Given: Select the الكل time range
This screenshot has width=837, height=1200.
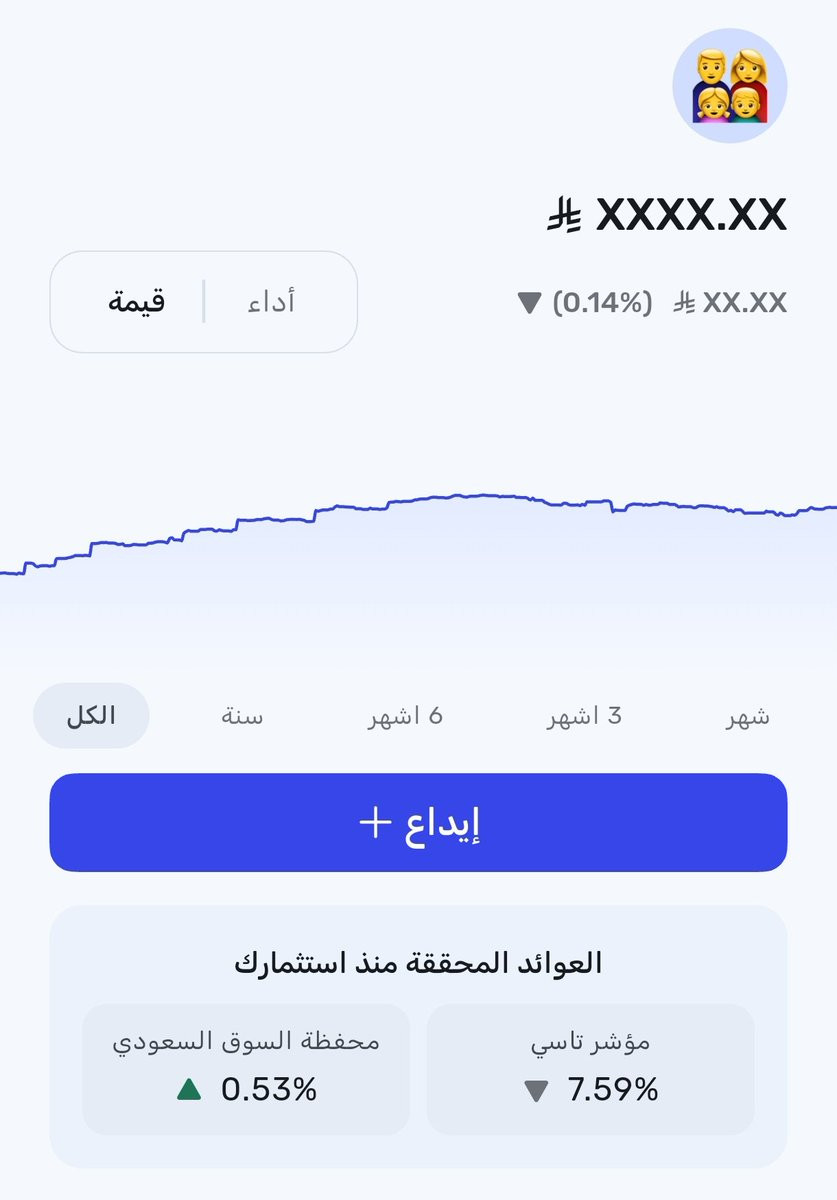Looking at the screenshot, I should pyautogui.click(x=91, y=716).
